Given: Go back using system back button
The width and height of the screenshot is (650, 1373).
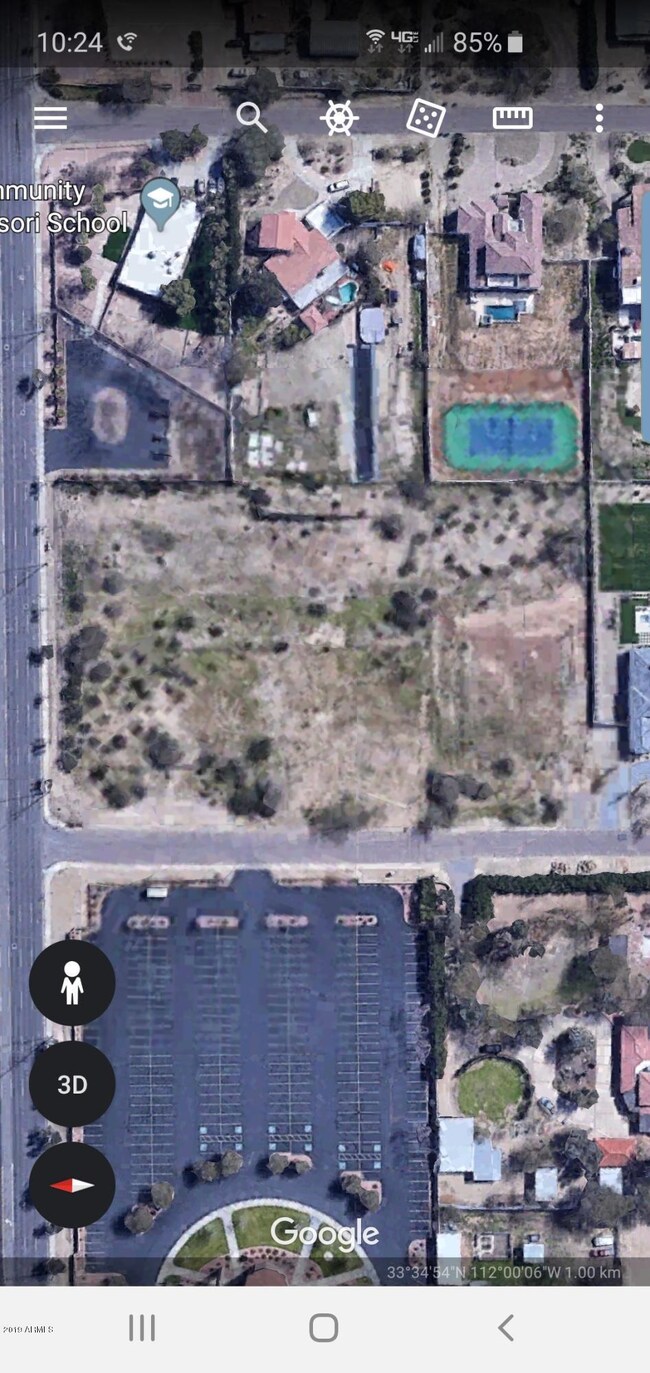Looking at the screenshot, I should tap(506, 1327).
